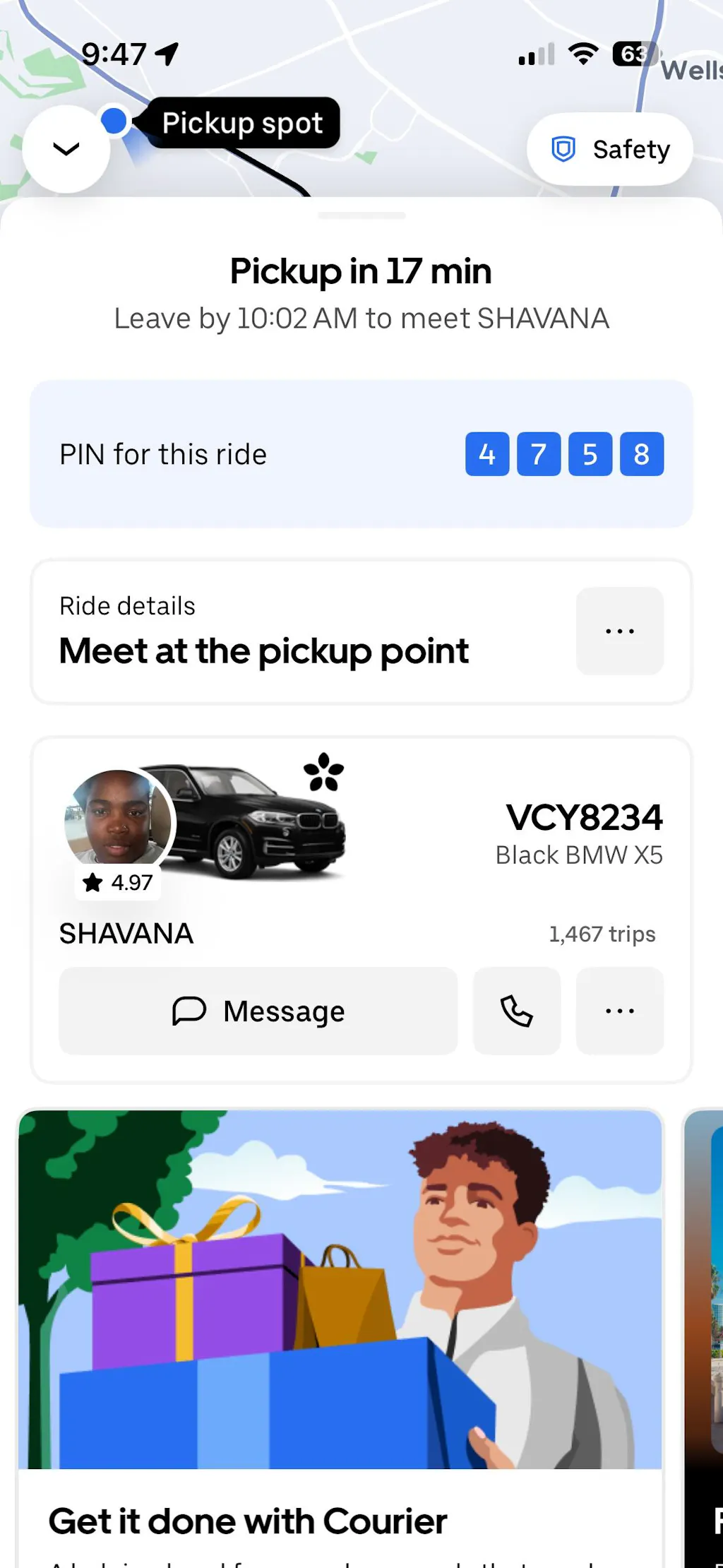Call the driver with the phone icon
Viewport: 723px width, 1568px height.
(517, 1011)
